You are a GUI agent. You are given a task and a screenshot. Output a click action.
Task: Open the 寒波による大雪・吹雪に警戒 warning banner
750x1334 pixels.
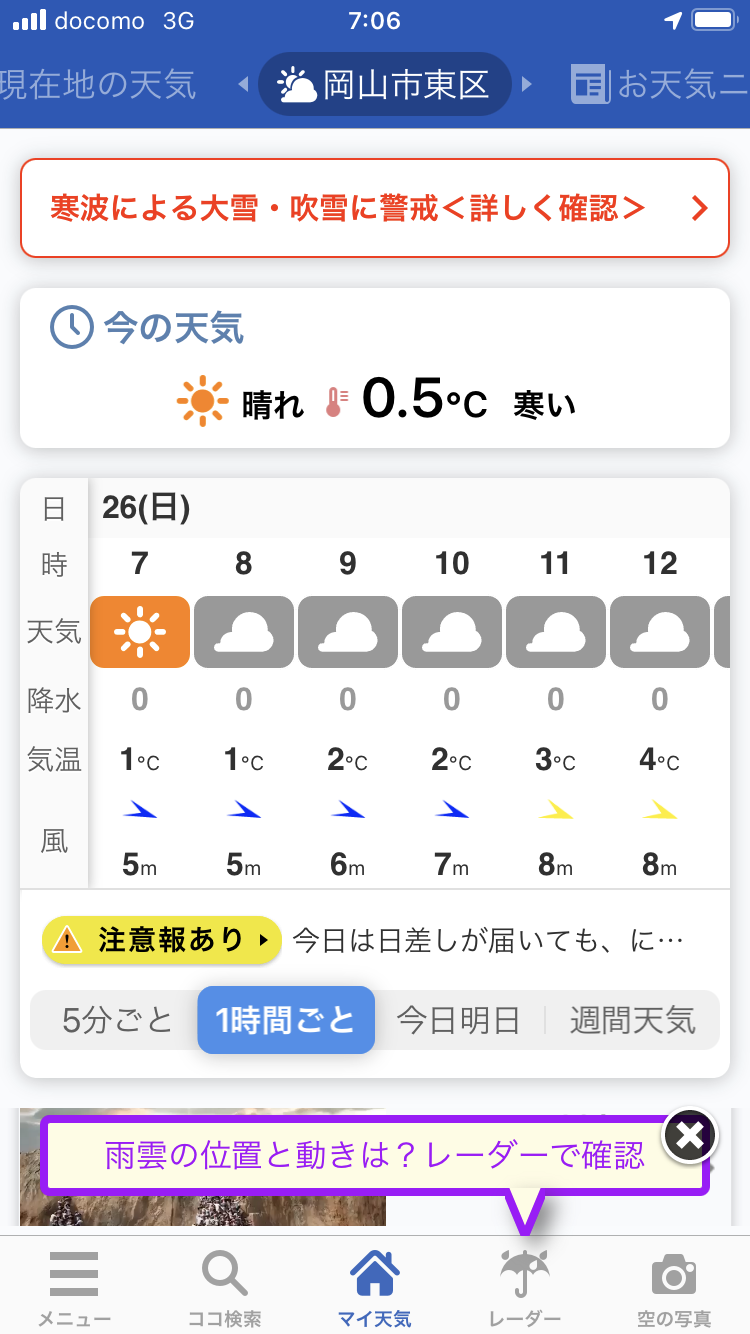pos(375,208)
